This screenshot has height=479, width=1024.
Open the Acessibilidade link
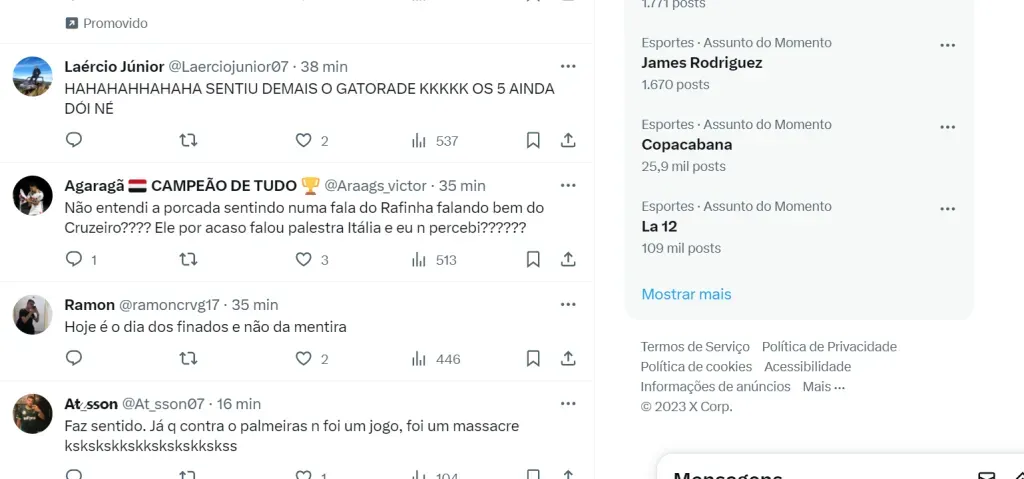pyautogui.click(x=807, y=367)
